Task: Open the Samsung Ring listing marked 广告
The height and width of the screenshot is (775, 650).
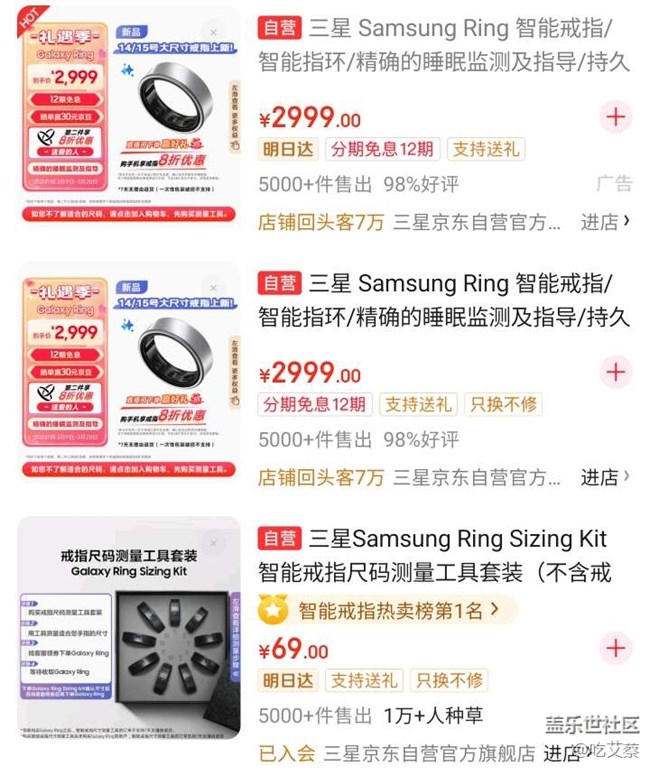Action: point(442,48)
